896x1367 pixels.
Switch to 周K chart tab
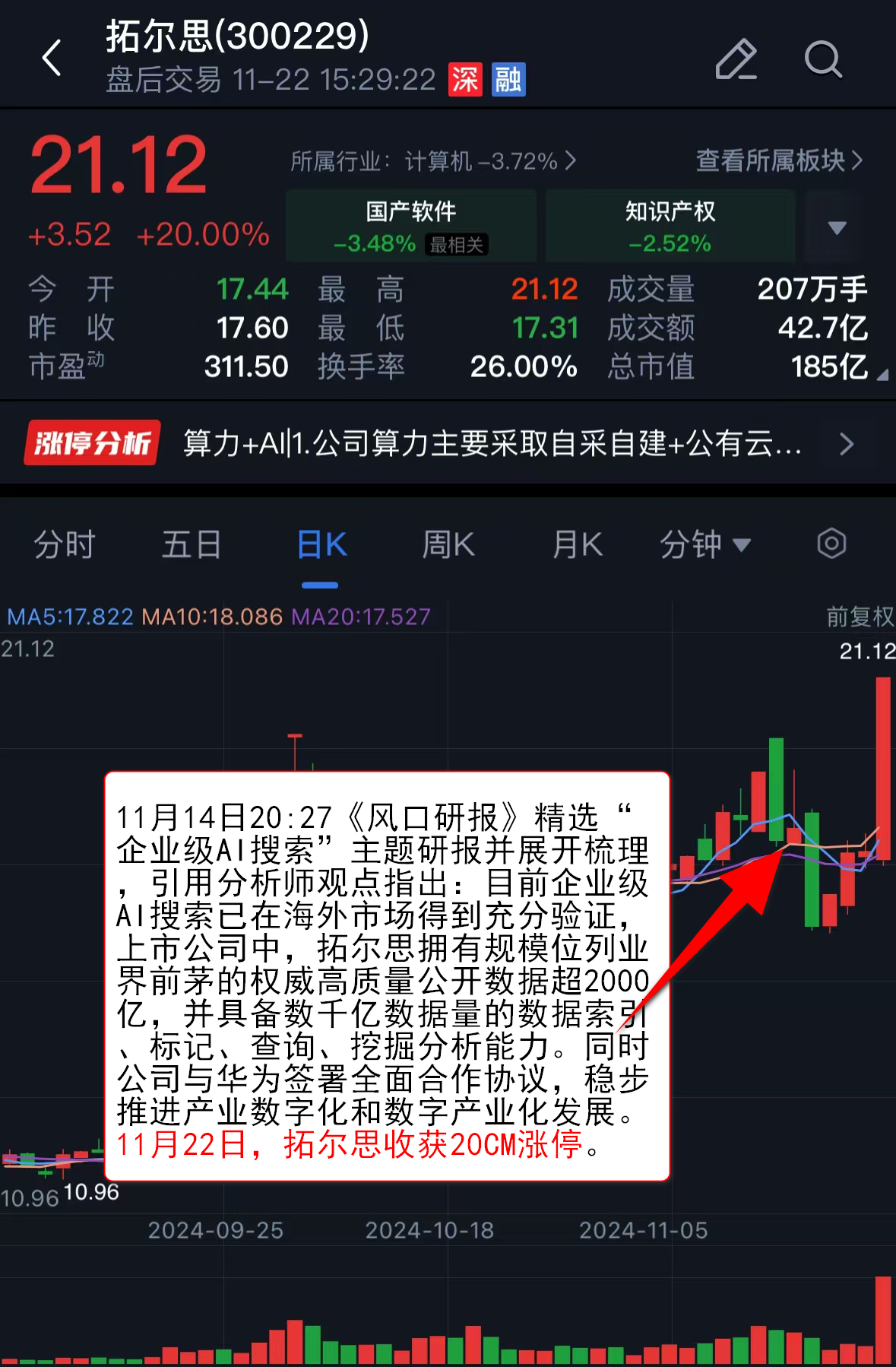tap(448, 544)
